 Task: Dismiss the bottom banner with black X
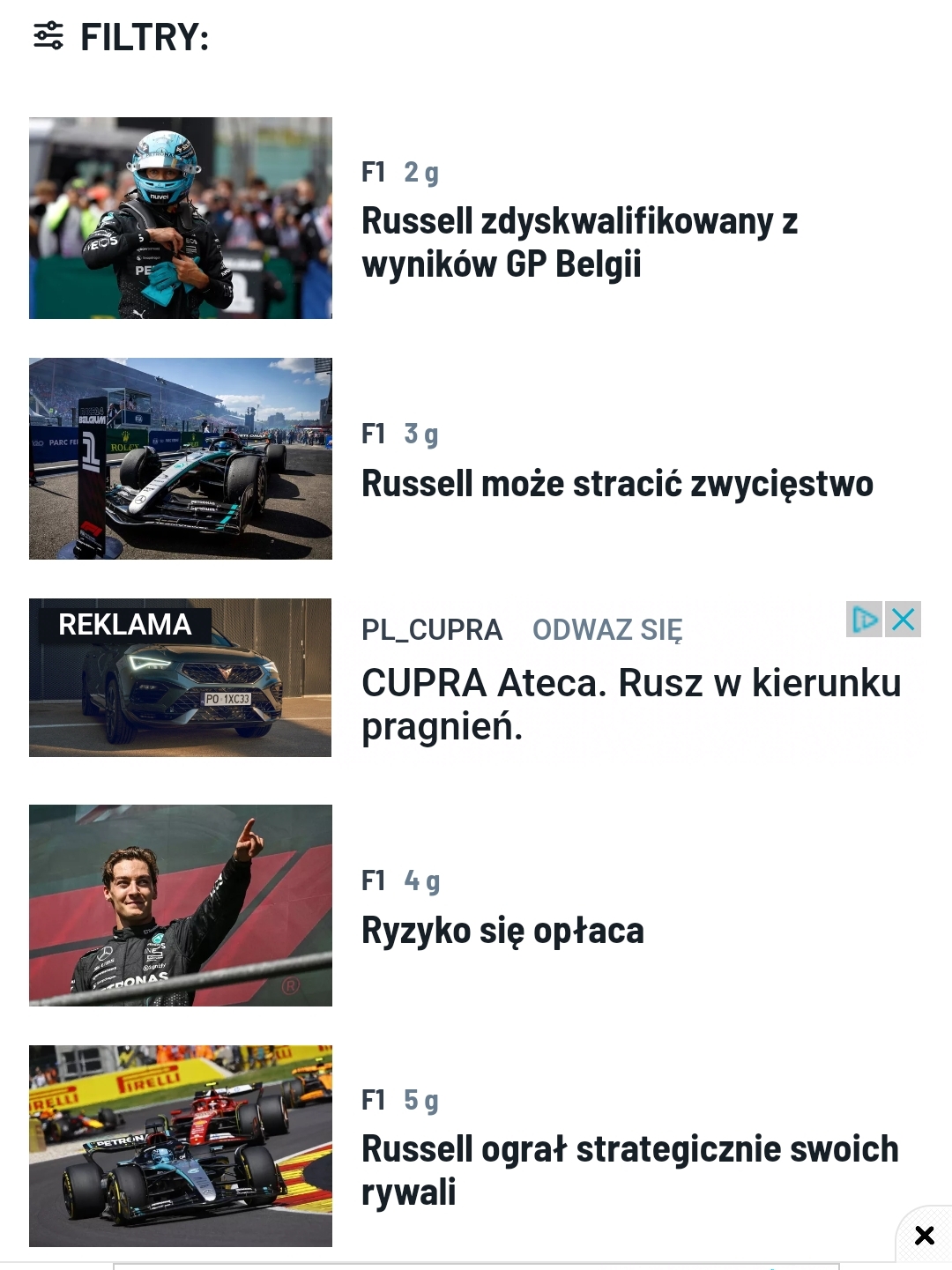[x=924, y=1236]
